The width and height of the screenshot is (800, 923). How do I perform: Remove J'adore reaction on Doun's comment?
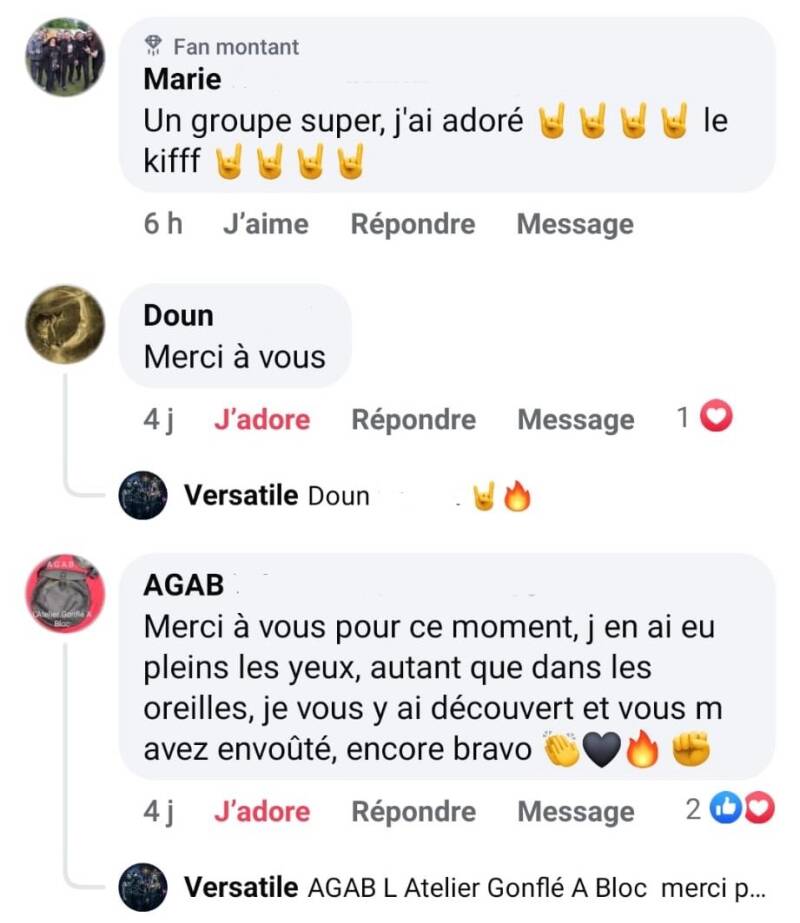(x=261, y=420)
